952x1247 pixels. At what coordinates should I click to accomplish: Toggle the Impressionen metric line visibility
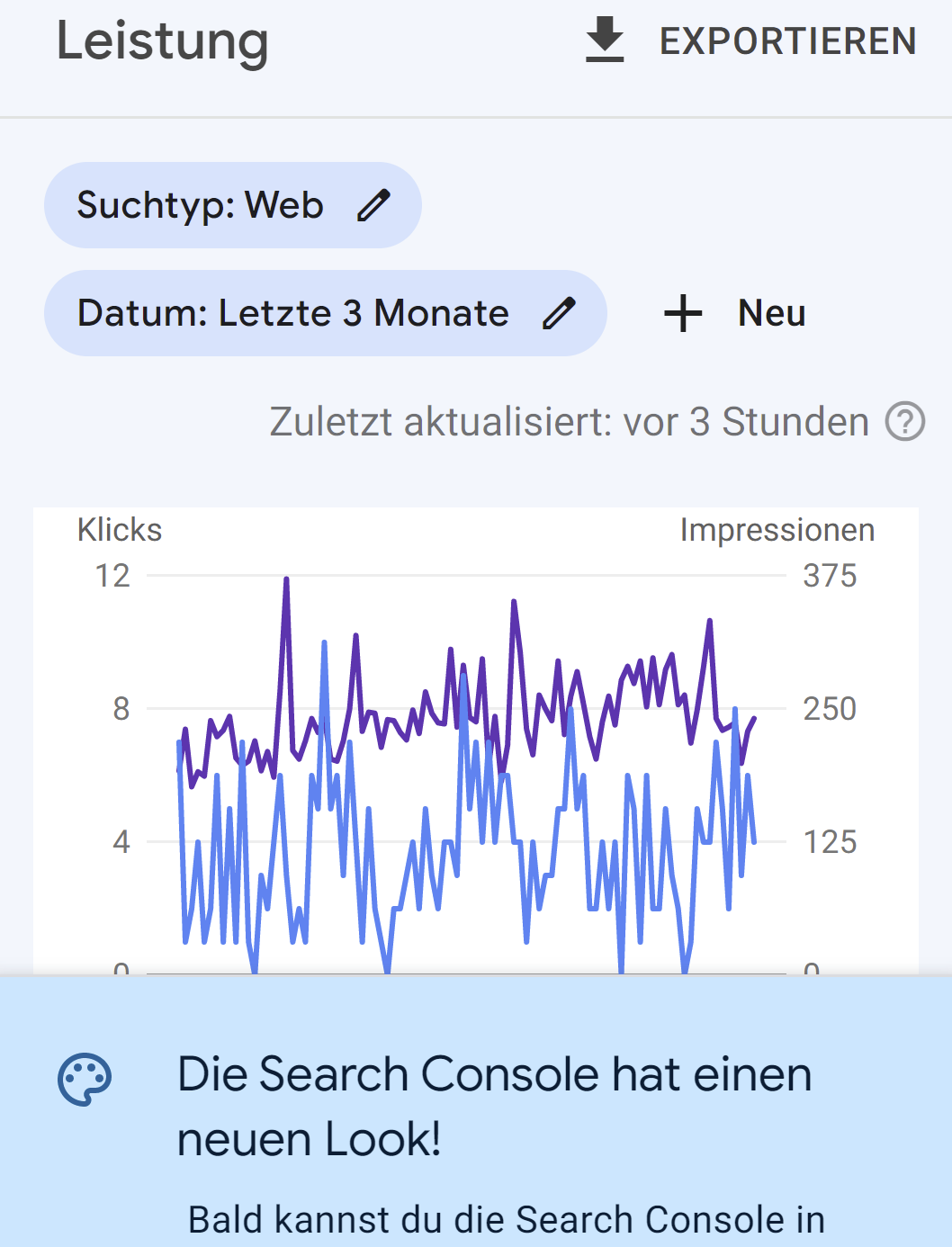click(x=778, y=530)
